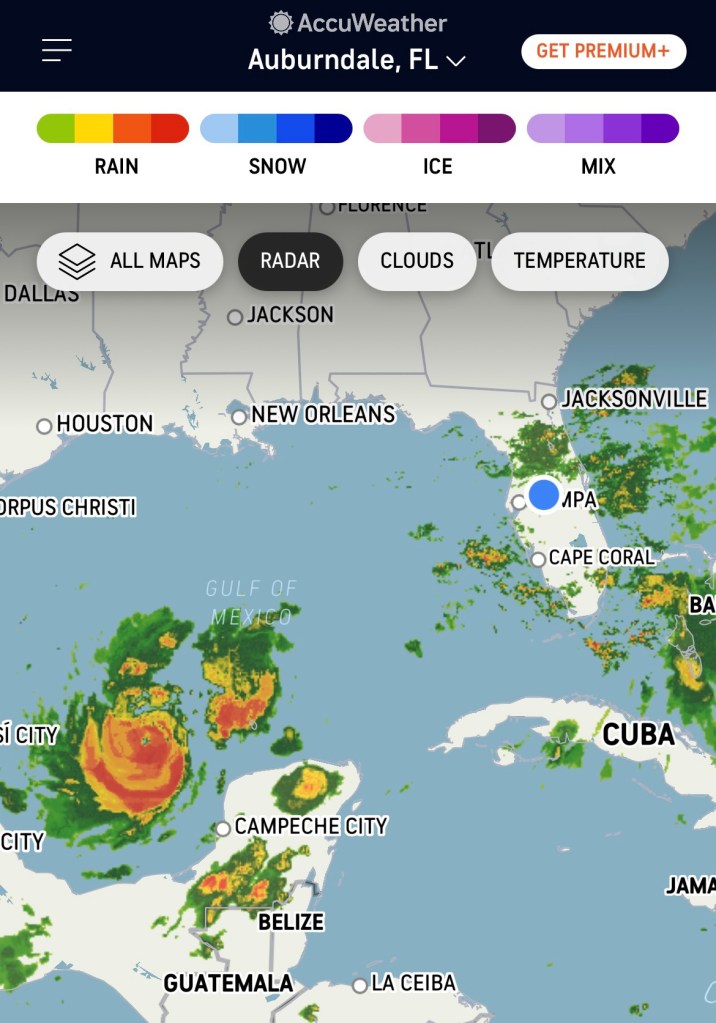Expand the Auburndale, FL location dropdown

click(357, 60)
